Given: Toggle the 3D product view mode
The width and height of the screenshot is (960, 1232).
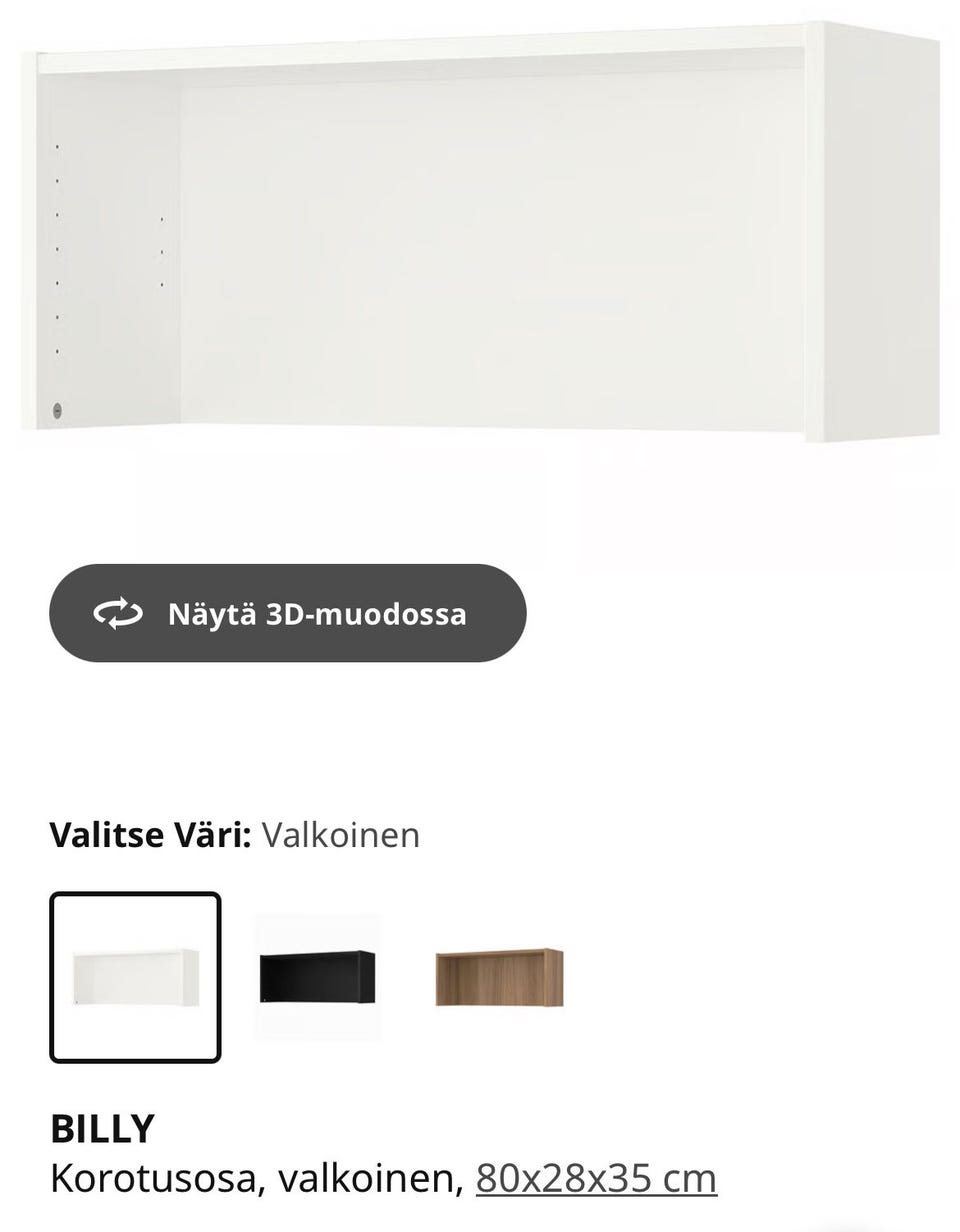Looking at the screenshot, I should click(x=287, y=614).
